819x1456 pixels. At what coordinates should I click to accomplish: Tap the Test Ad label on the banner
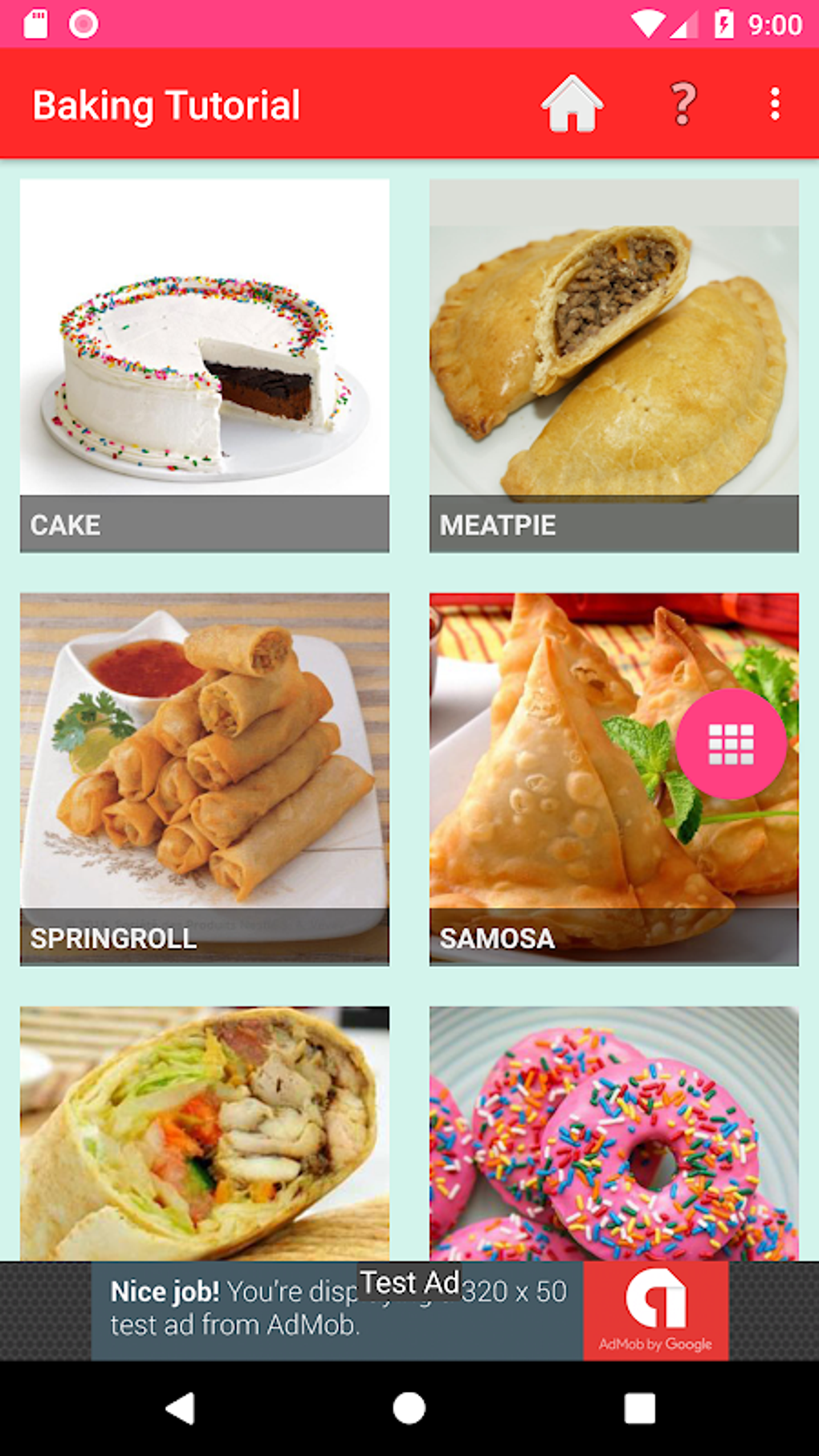tap(408, 1282)
